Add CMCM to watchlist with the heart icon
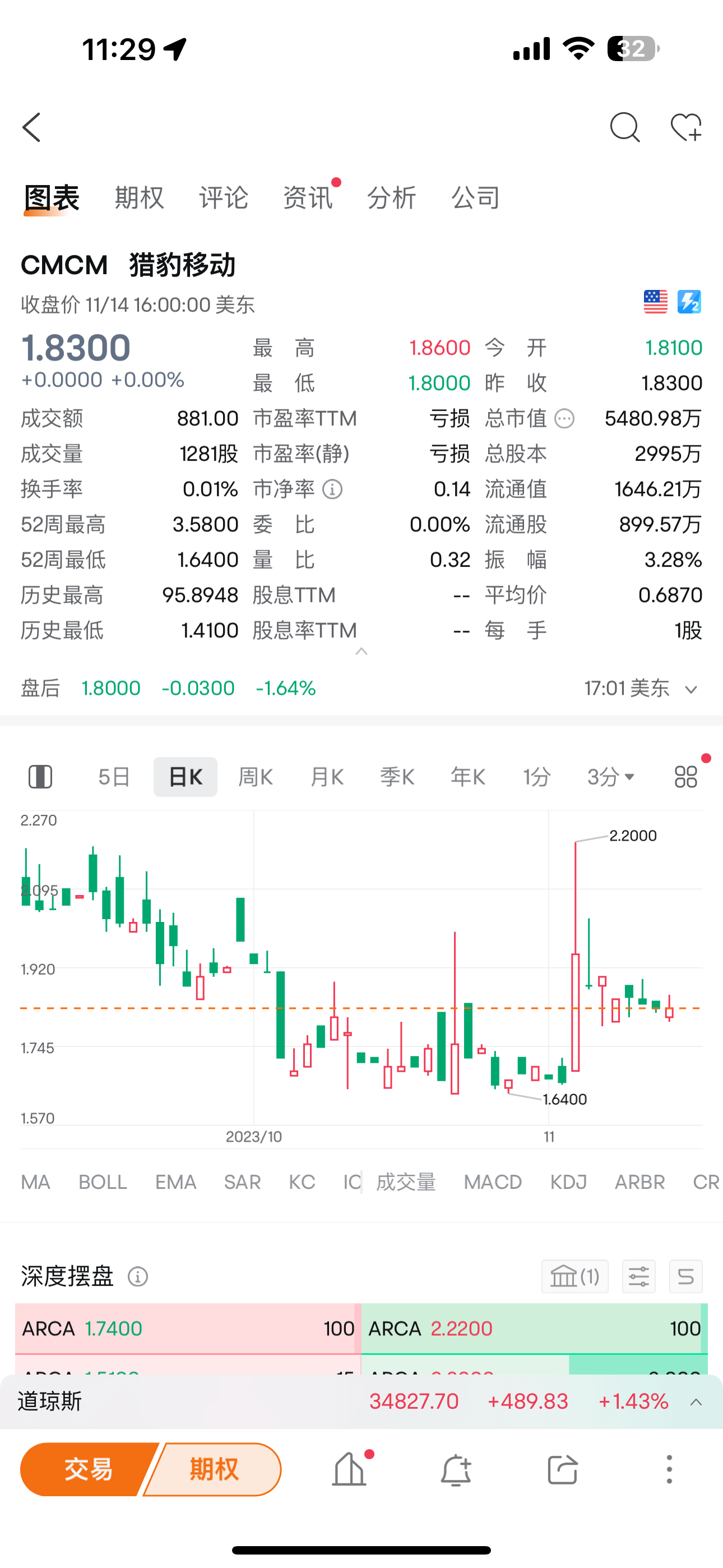723x1568 pixels. (x=686, y=128)
